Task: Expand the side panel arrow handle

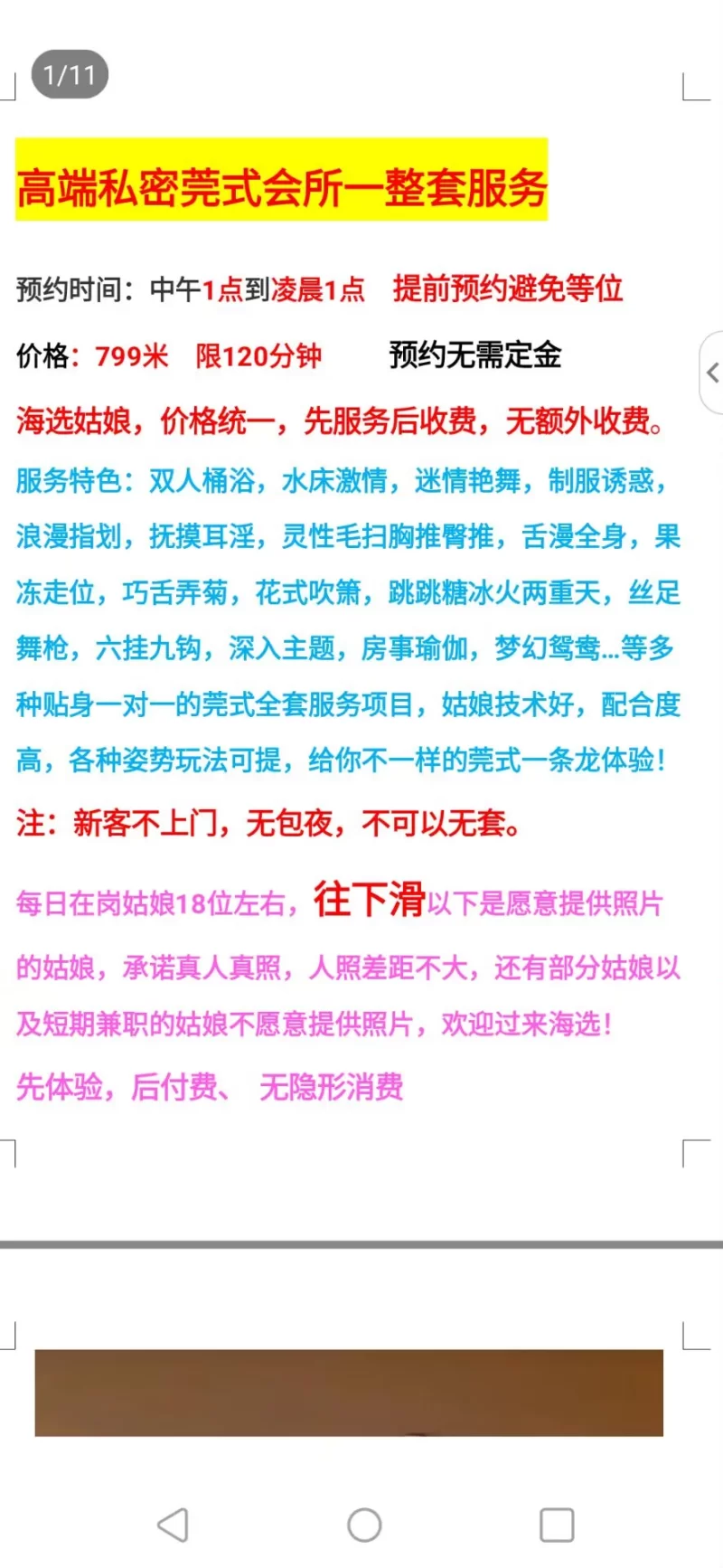Action: point(712,373)
